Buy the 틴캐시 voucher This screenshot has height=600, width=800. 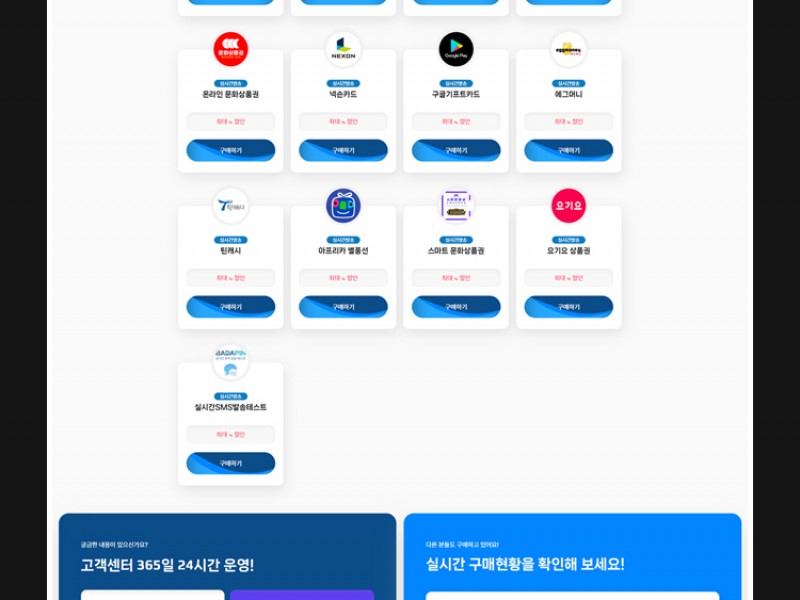pyautogui.click(x=230, y=307)
